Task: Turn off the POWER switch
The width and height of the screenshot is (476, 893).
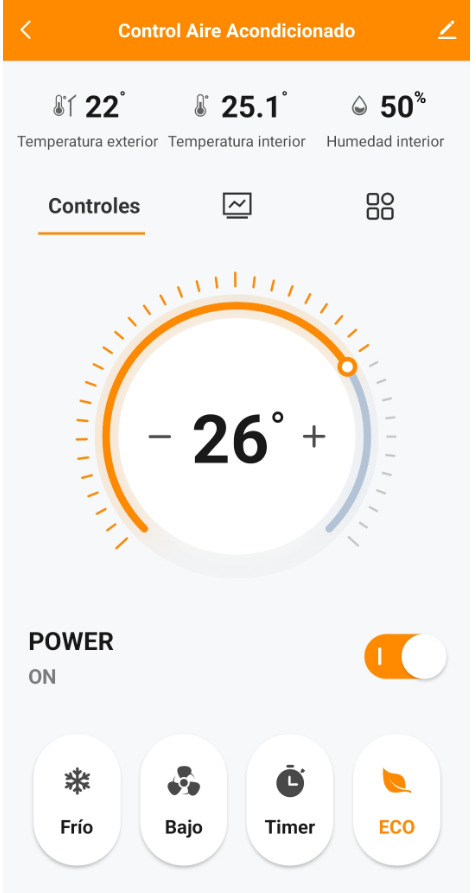Action: 405,657
